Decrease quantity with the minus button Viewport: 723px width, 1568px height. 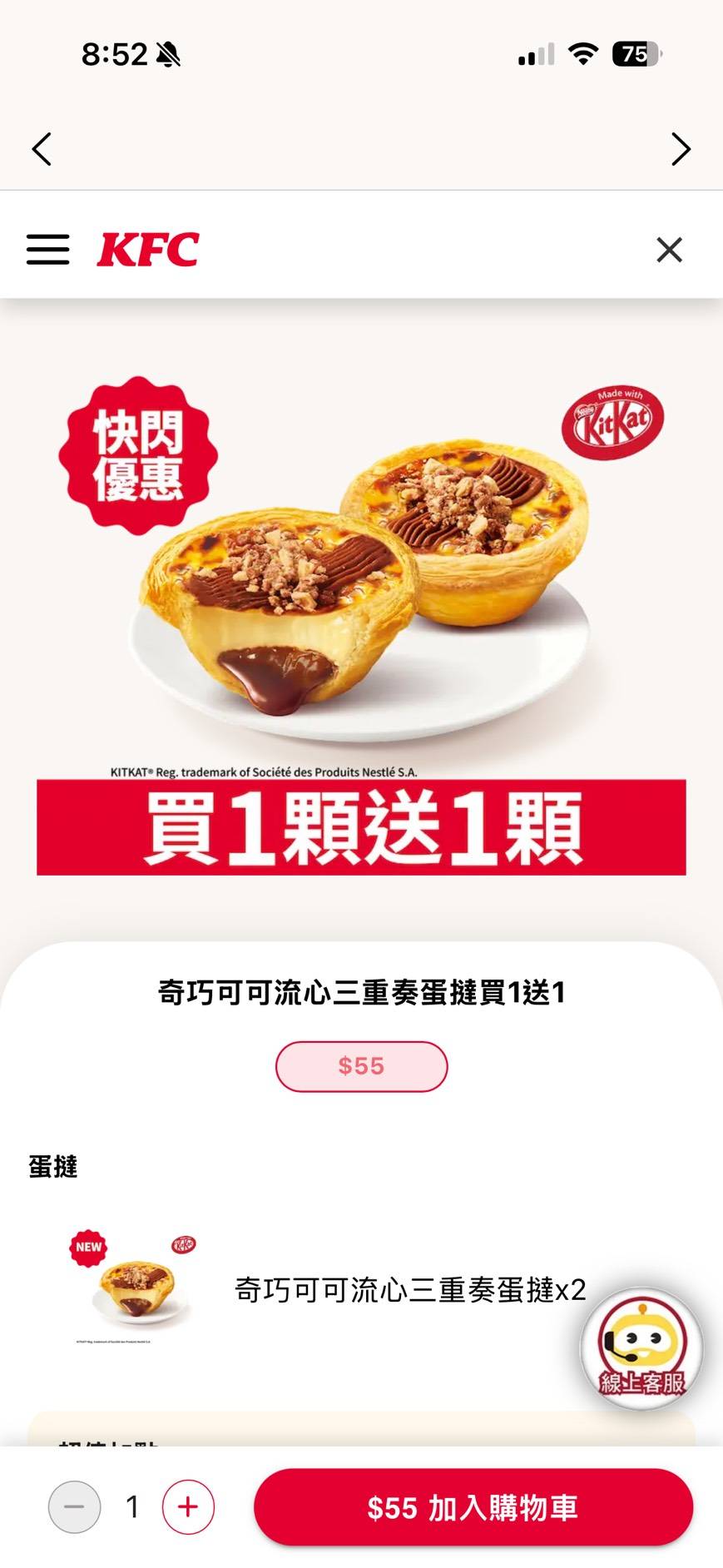74,1506
